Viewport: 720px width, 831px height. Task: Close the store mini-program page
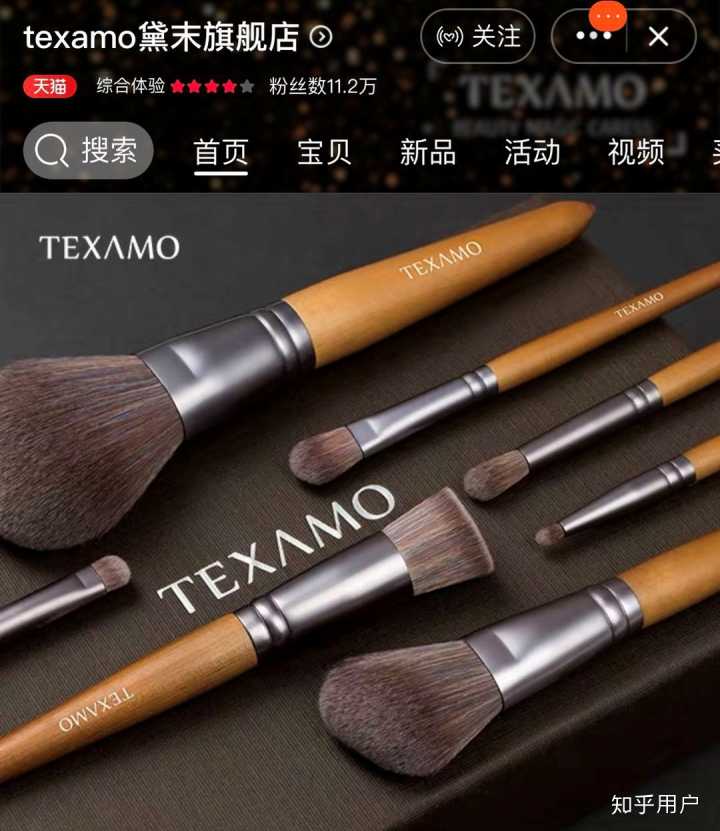coord(658,37)
